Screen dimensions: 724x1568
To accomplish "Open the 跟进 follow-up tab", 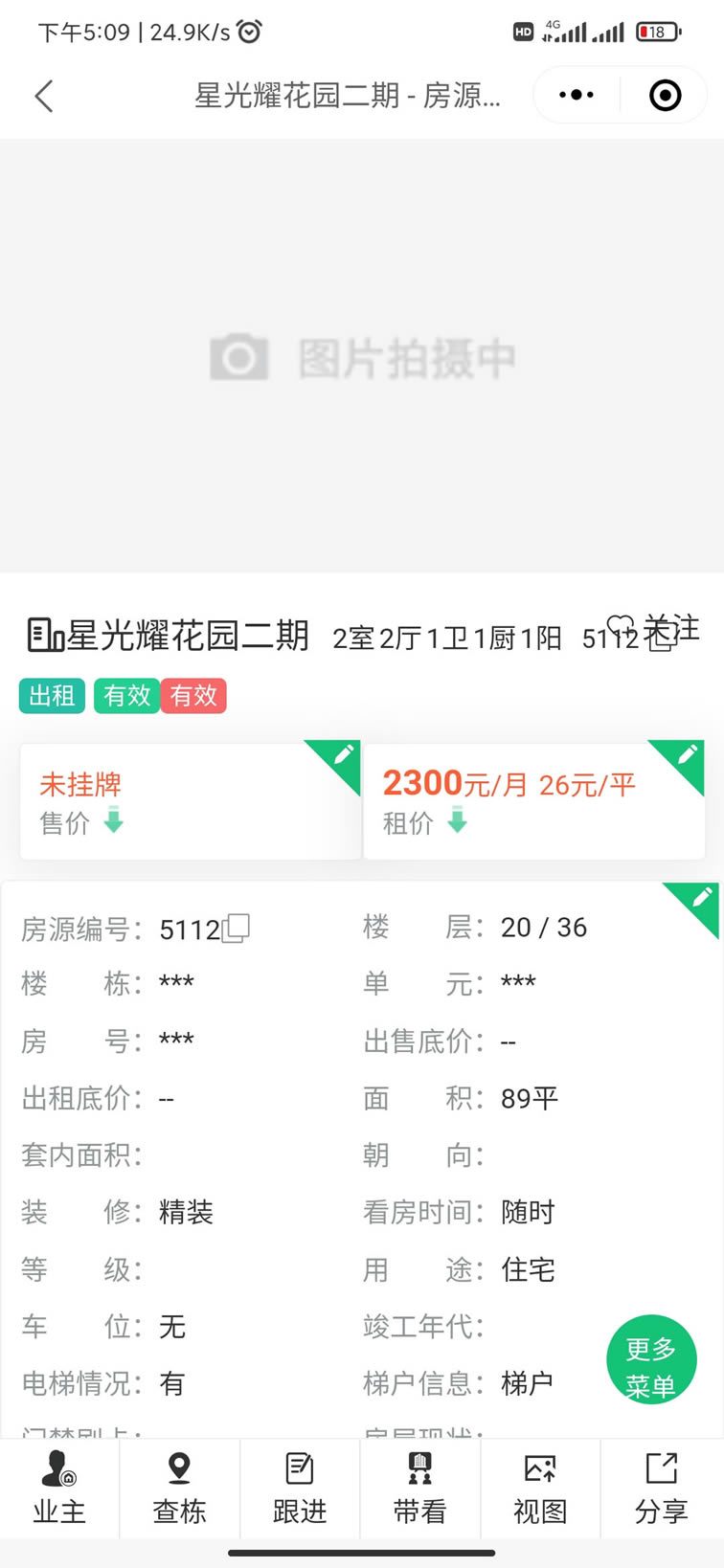I will (300, 1488).
